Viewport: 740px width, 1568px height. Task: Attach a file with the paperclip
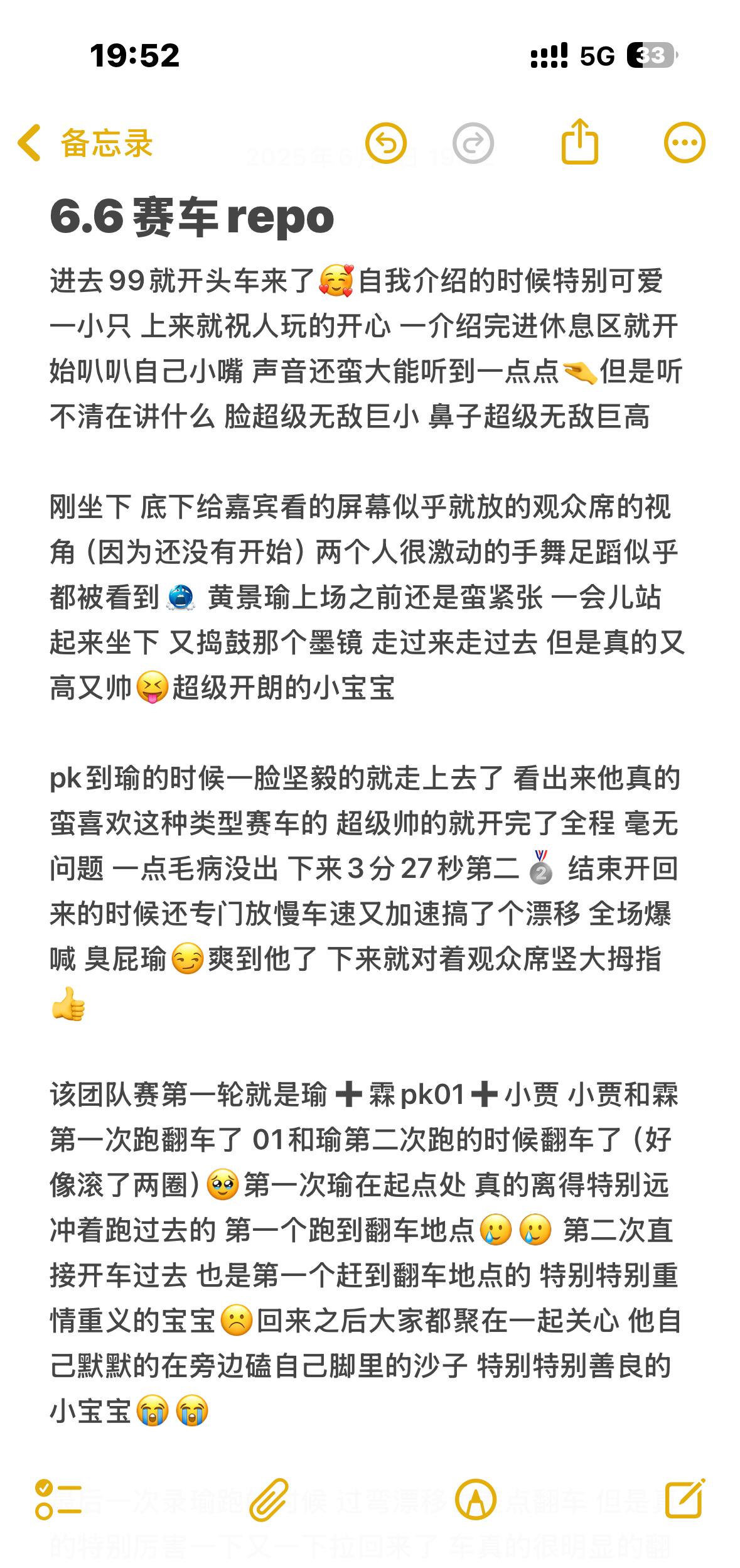[269, 1500]
